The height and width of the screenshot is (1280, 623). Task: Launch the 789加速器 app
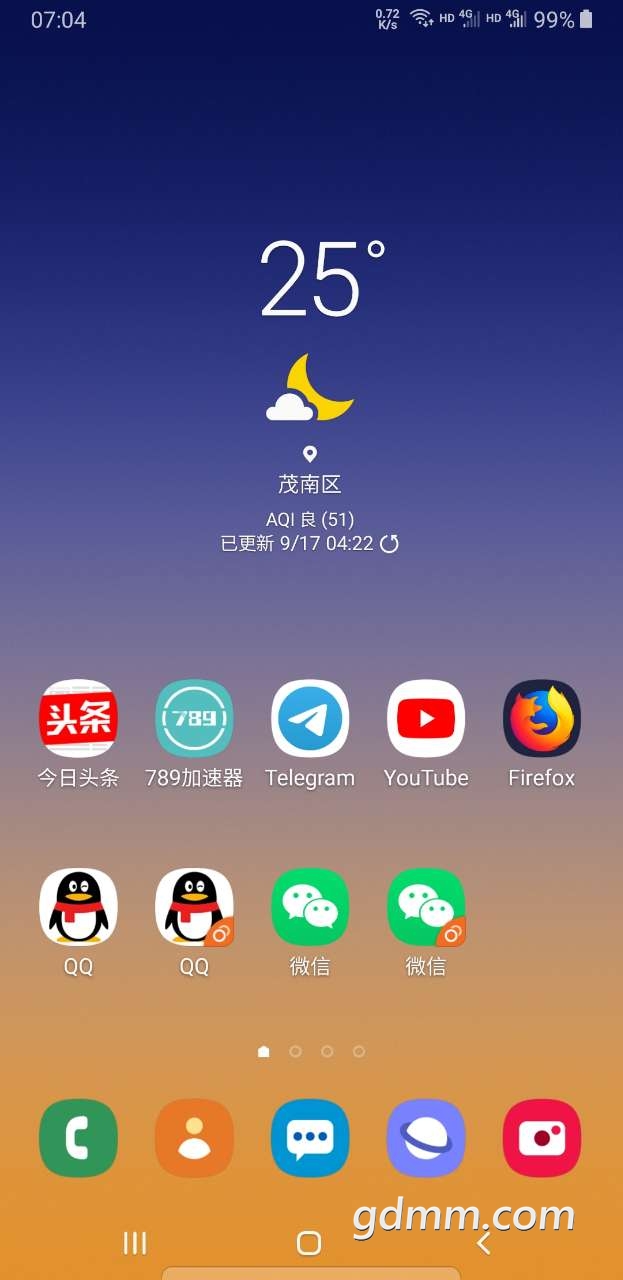(x=194, y=719)
